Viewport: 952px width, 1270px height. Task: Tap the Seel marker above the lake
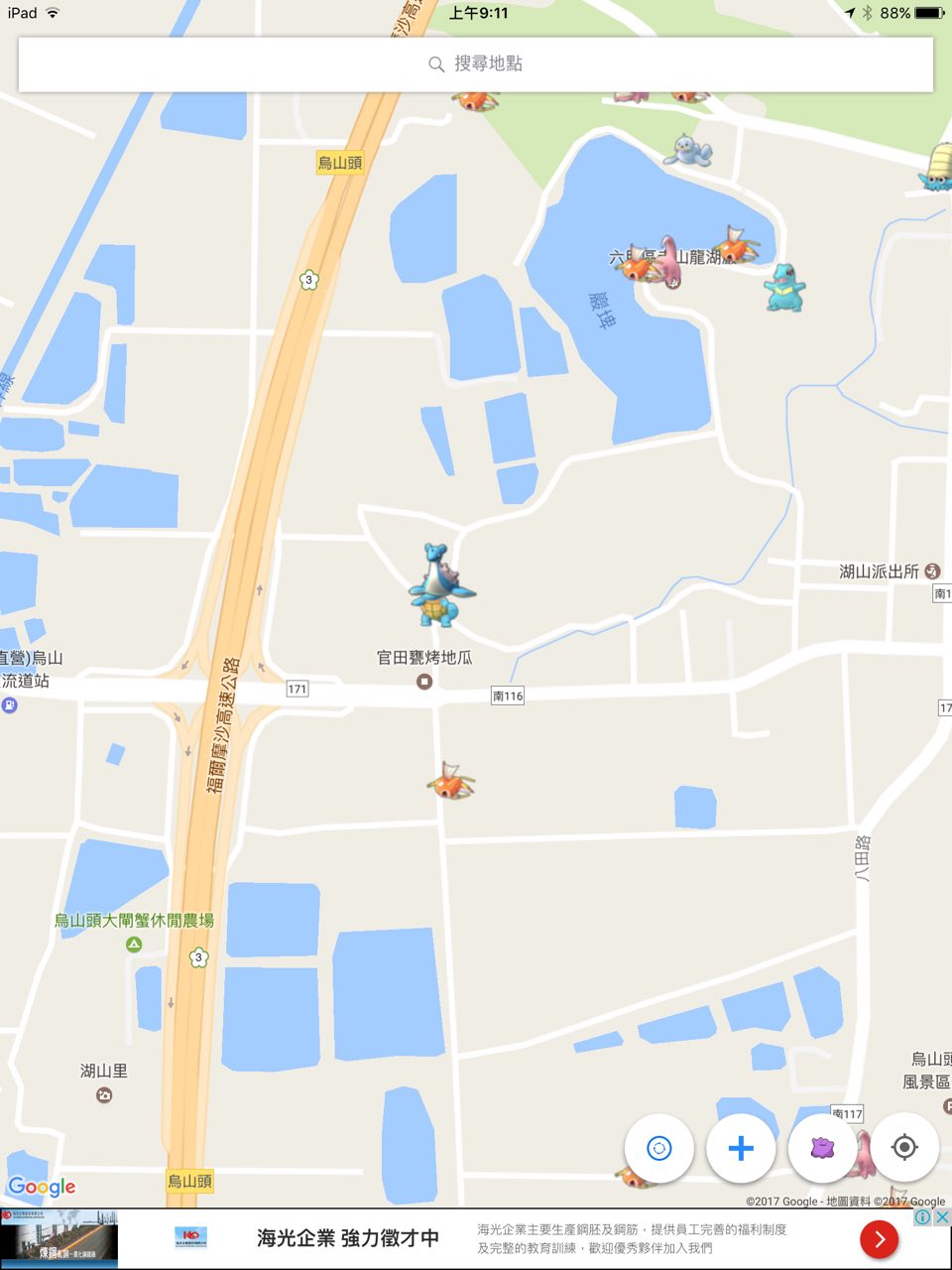pyautogui.click(x=687, y=151)
